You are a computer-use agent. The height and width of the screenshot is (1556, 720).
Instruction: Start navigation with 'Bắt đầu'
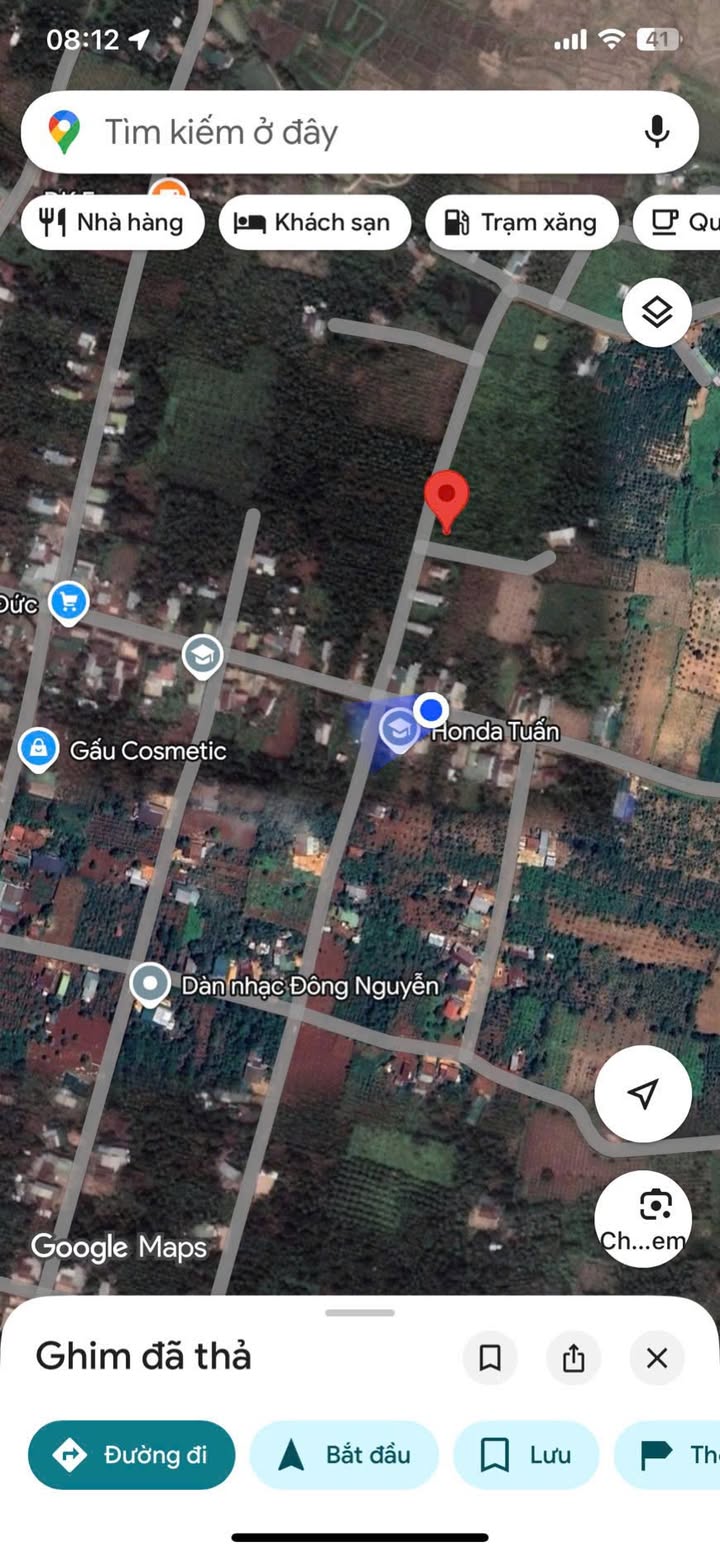pyautogui.click(x=345, y=1455)
